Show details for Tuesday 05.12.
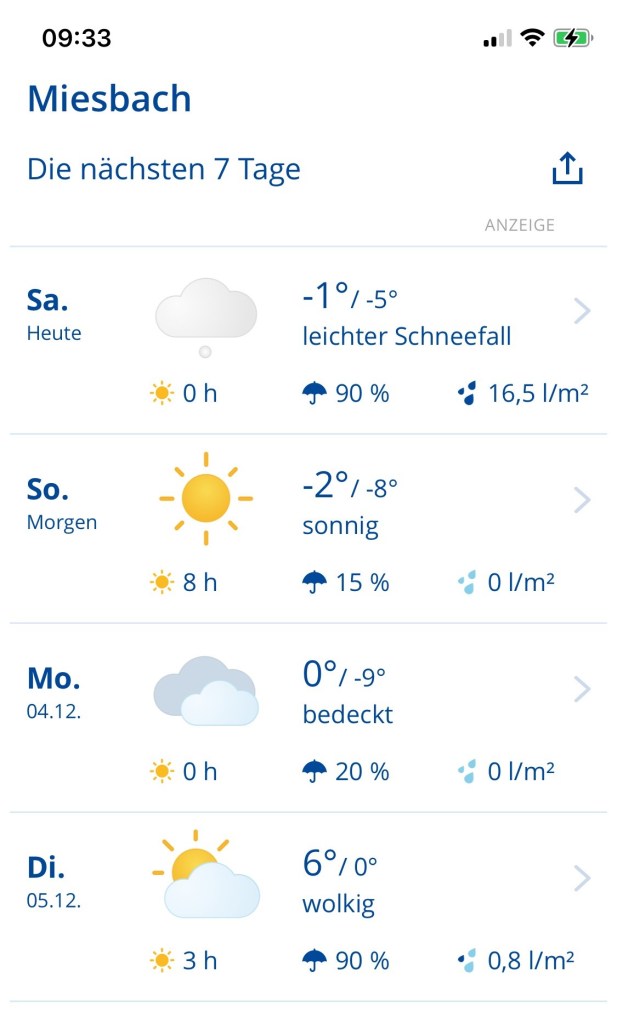This screenshot has height=1023, width=617. (582, 878)
